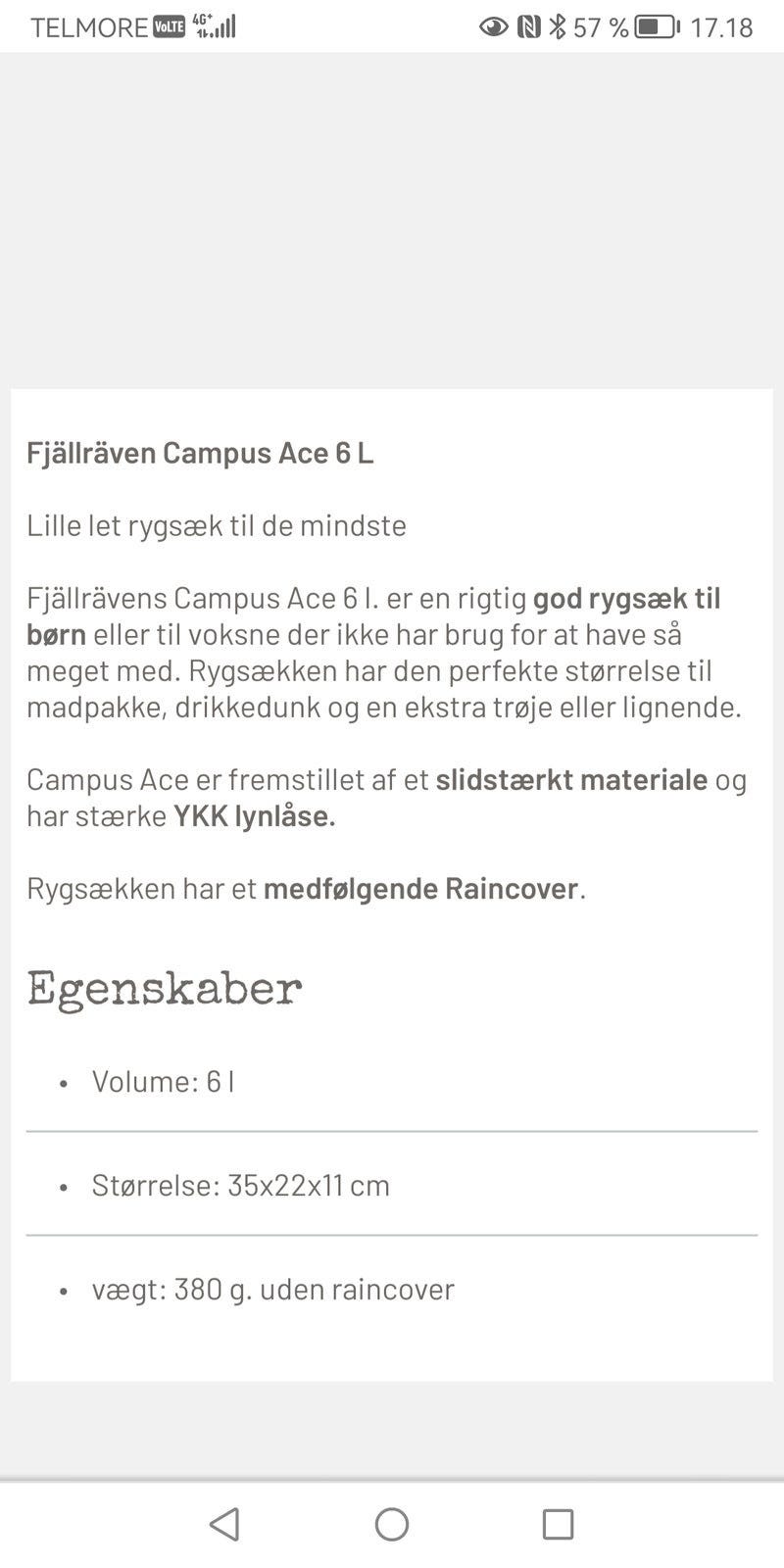Tap the Egenskaber section heading
The height and width of the screenshot is (1568, 784).
[165, 989]
